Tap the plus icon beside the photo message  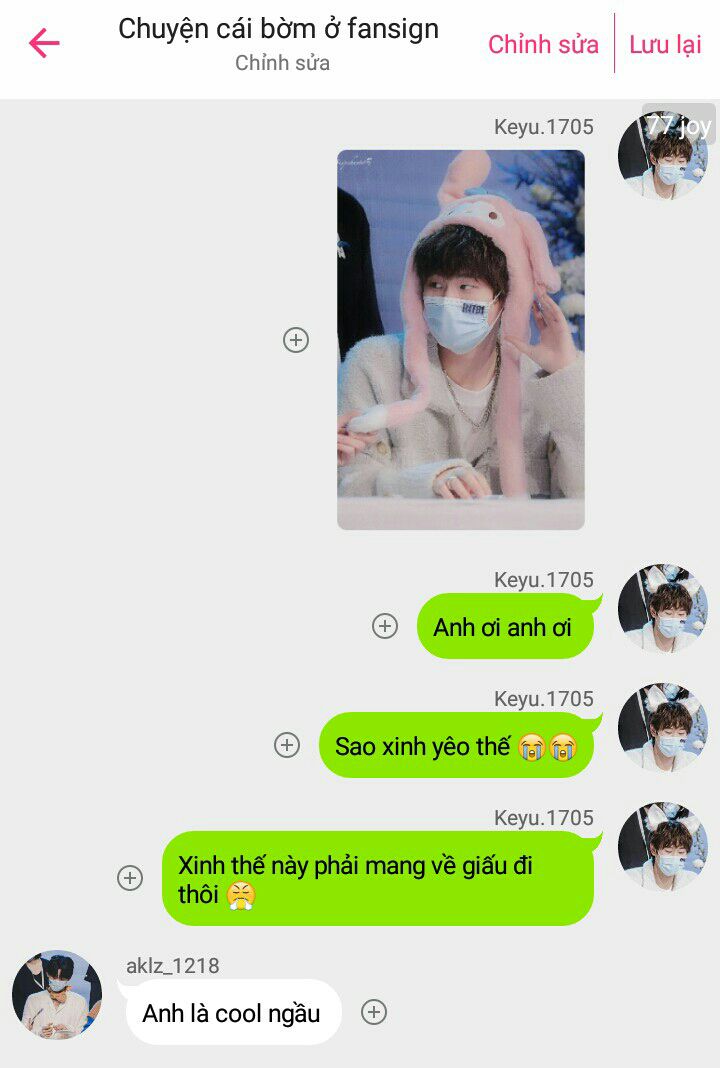pyautogui.click(x=296, y=340)
